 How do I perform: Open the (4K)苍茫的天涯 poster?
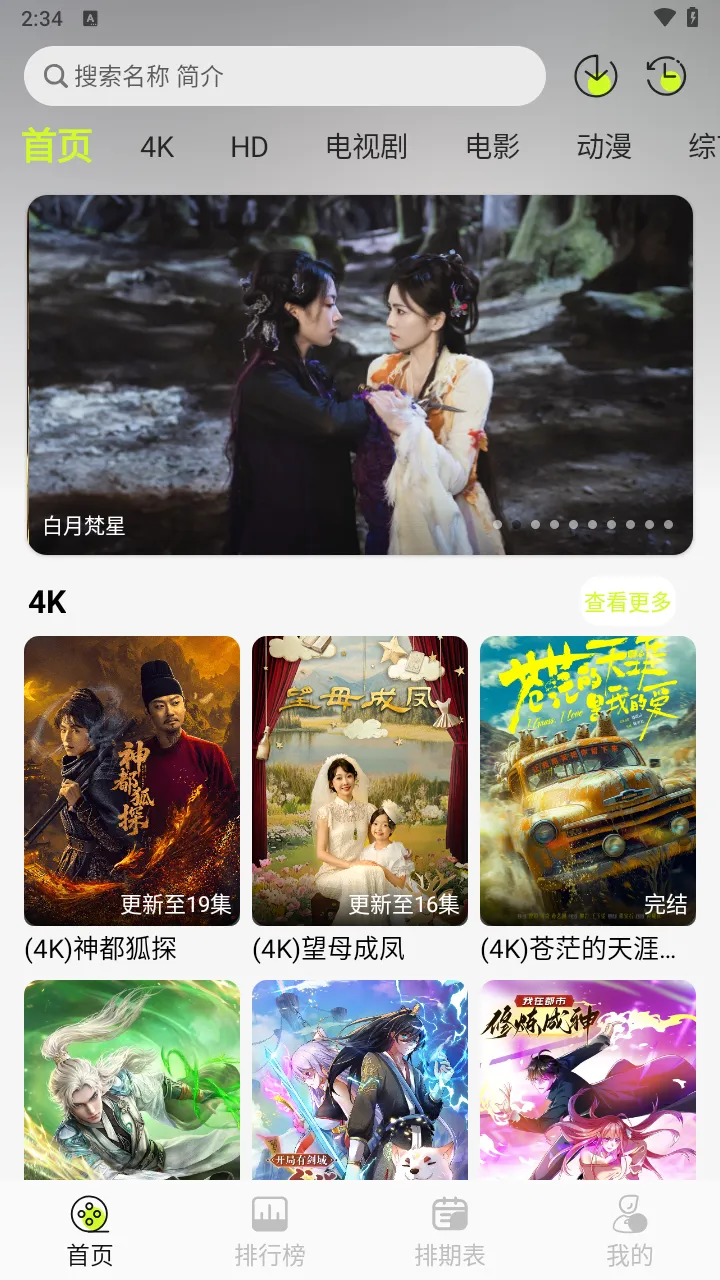[x=588, y=780]
